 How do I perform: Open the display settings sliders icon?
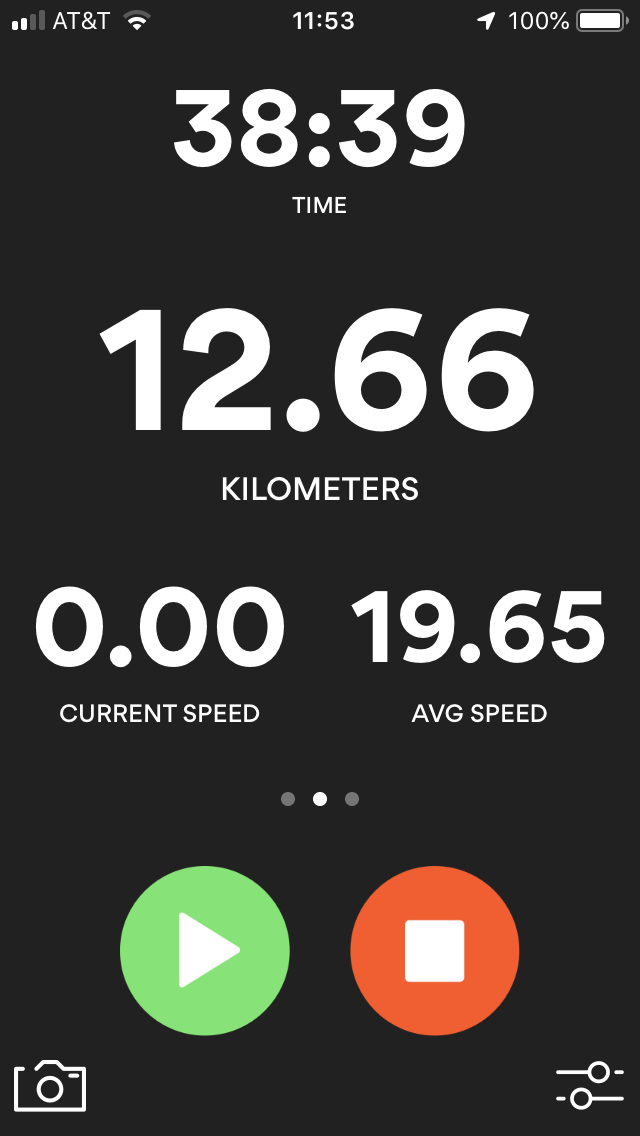[x=589, y=1085]
